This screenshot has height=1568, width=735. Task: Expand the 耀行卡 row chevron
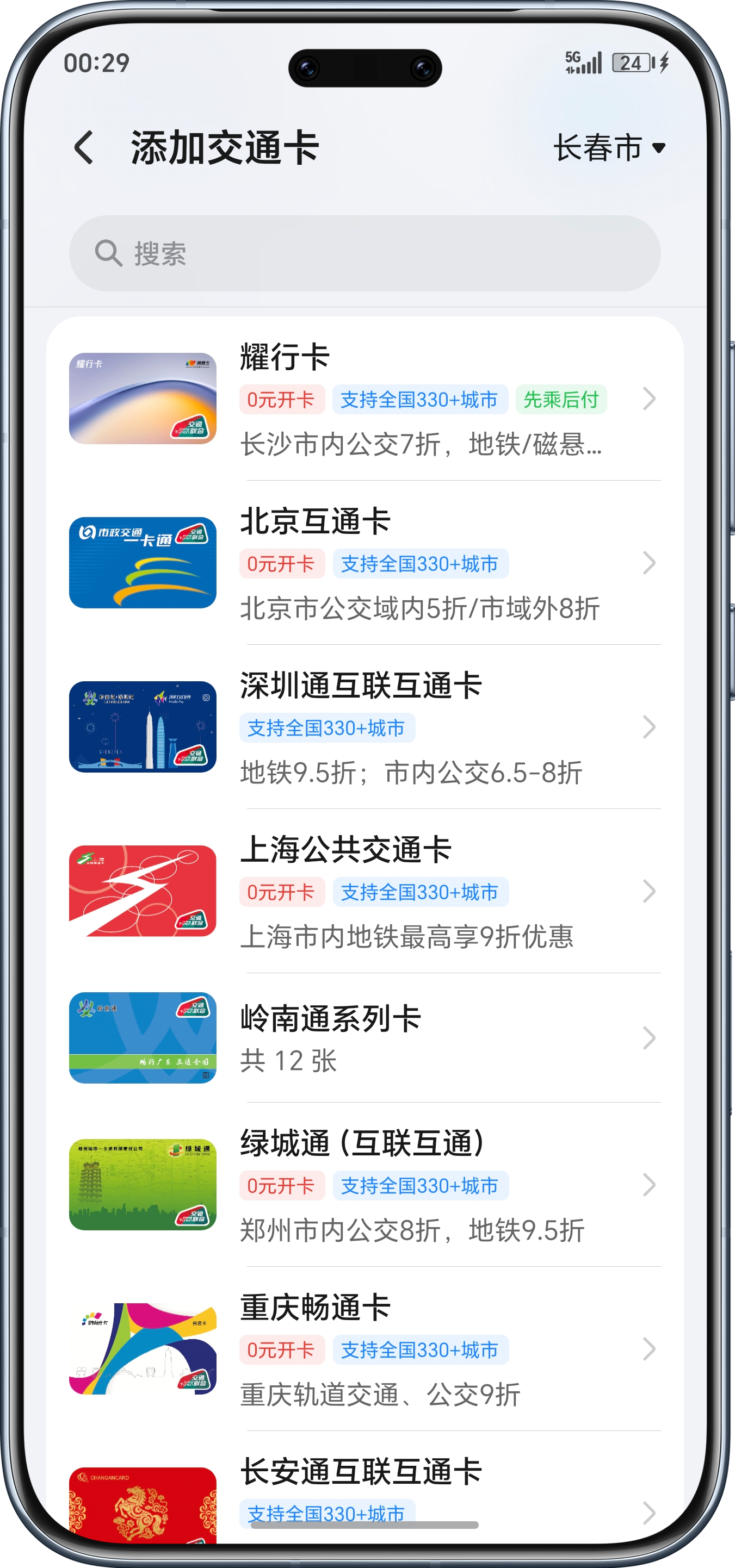pyautogui.click(x=649, y=399)
